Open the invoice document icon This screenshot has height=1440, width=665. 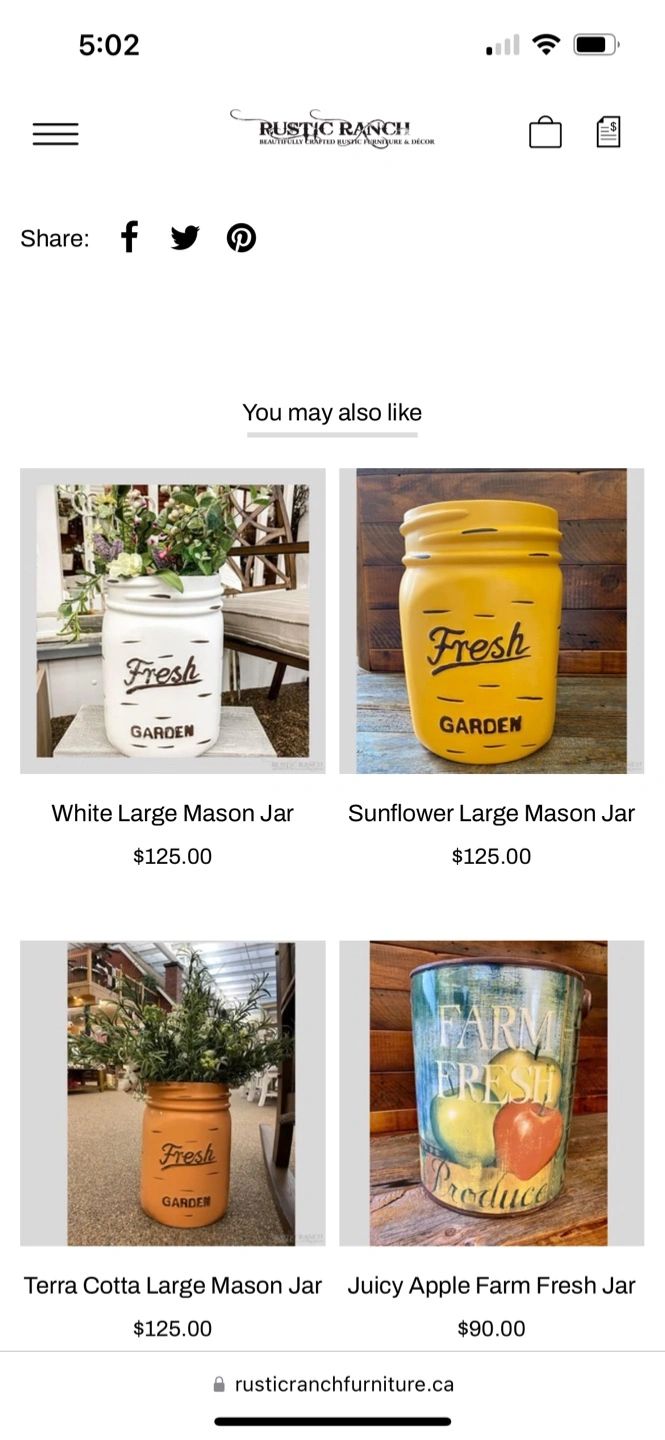click(608, 131)
